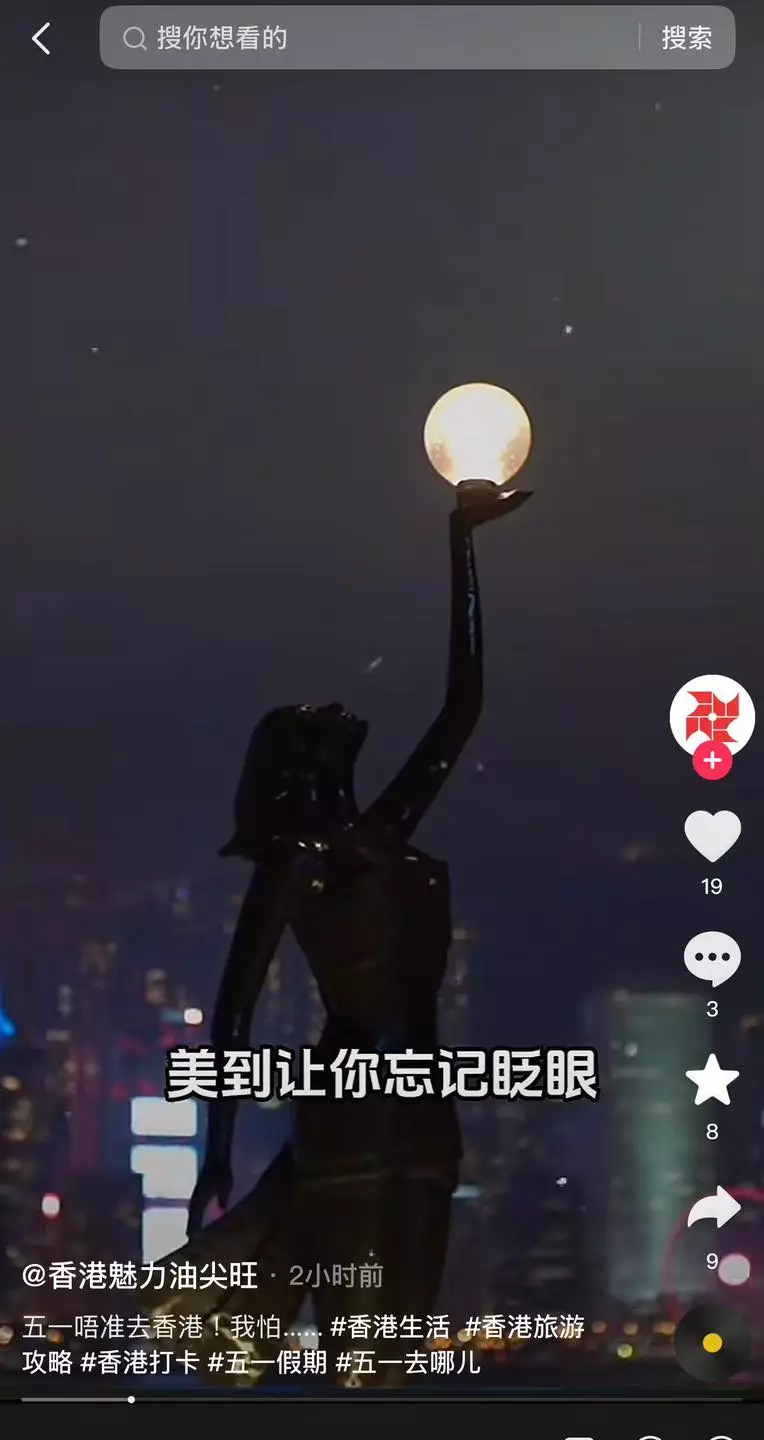This screenshot has width=764, height=1440.
Task: Tap the video progress bar
Action: (x=382, y=1399)
